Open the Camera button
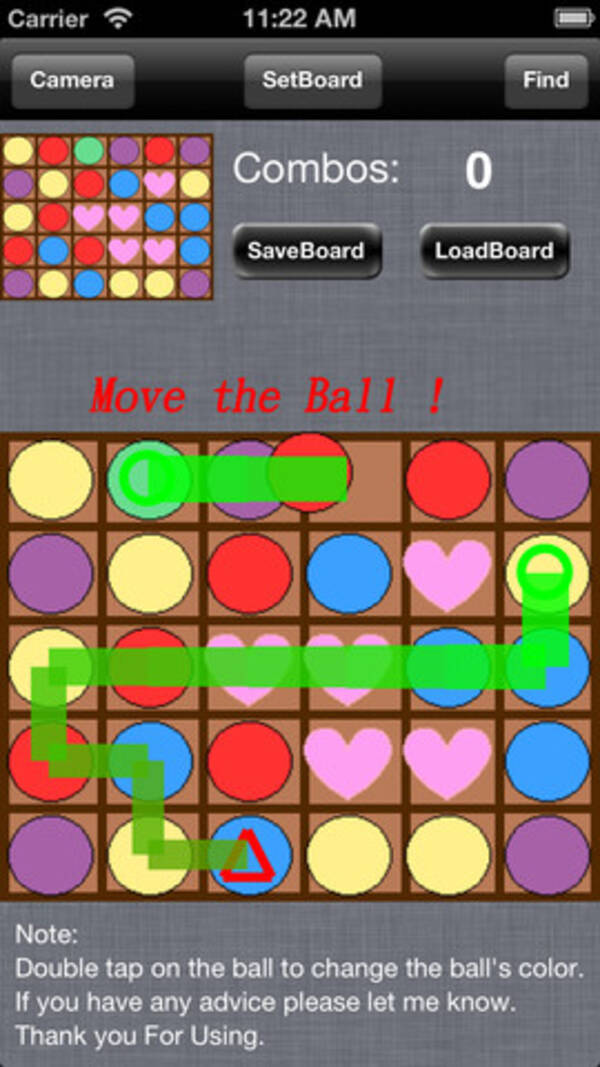 [72, 80]
